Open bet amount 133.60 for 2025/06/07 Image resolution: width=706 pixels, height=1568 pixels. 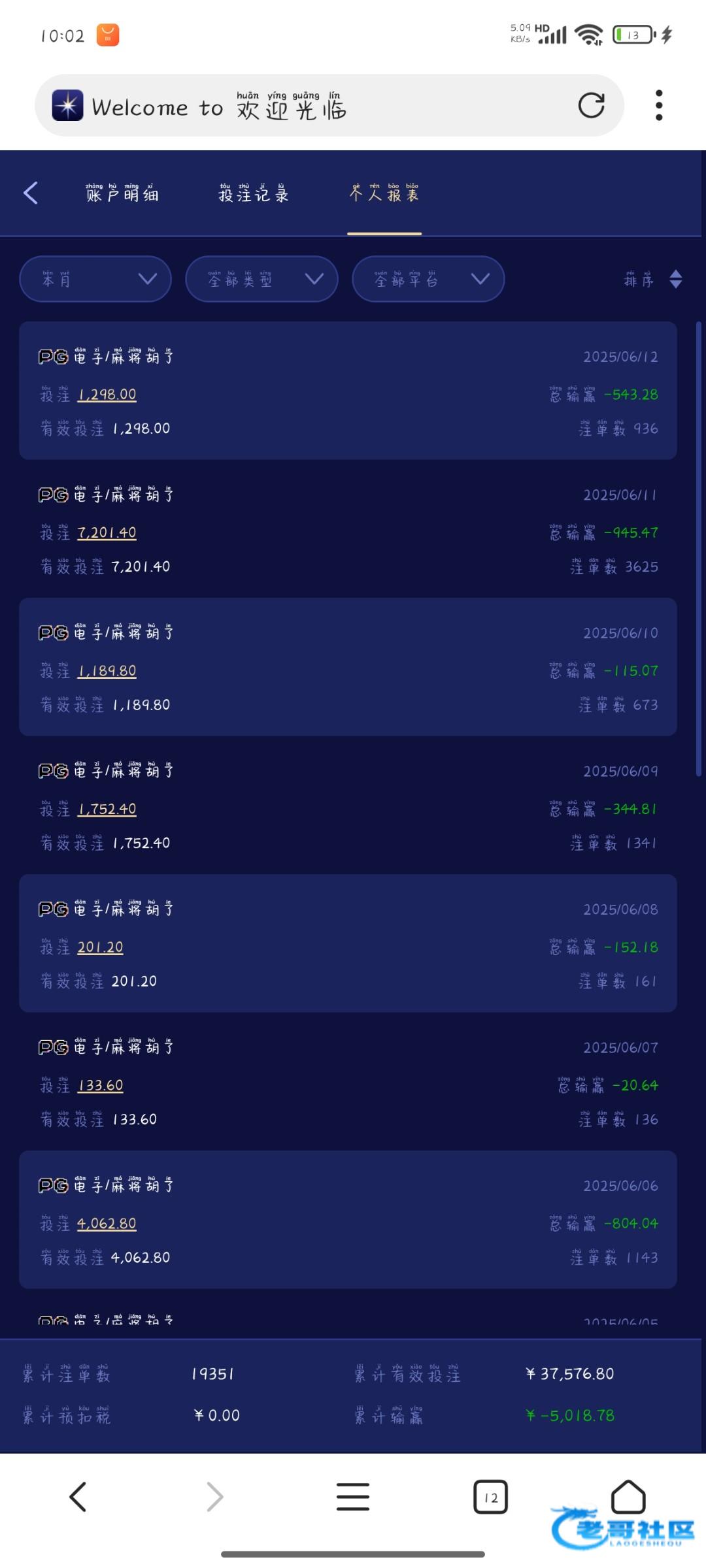100,1085
